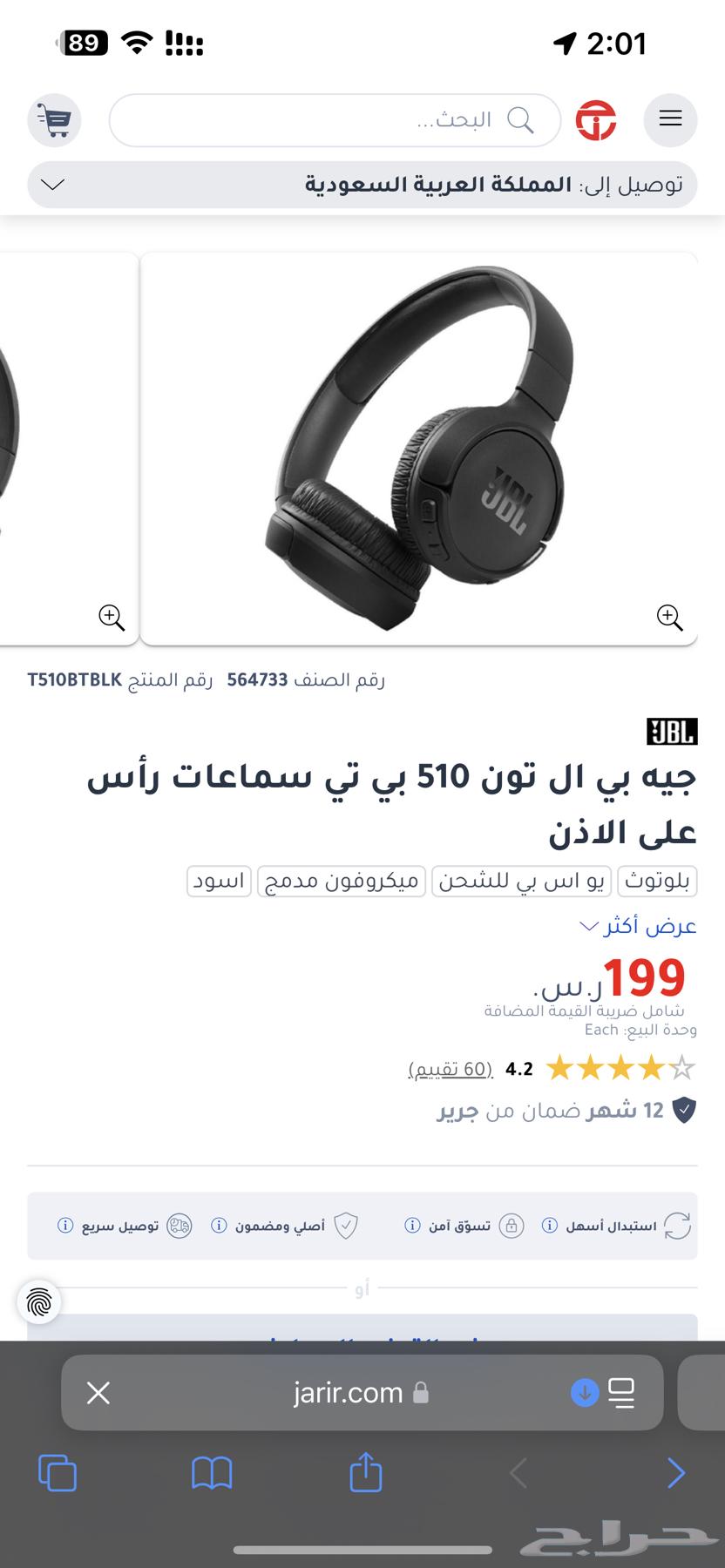Screen dimensions: 725x1568
Task: Open the Safari tabs overview
Action: (x=58, y=1473)
